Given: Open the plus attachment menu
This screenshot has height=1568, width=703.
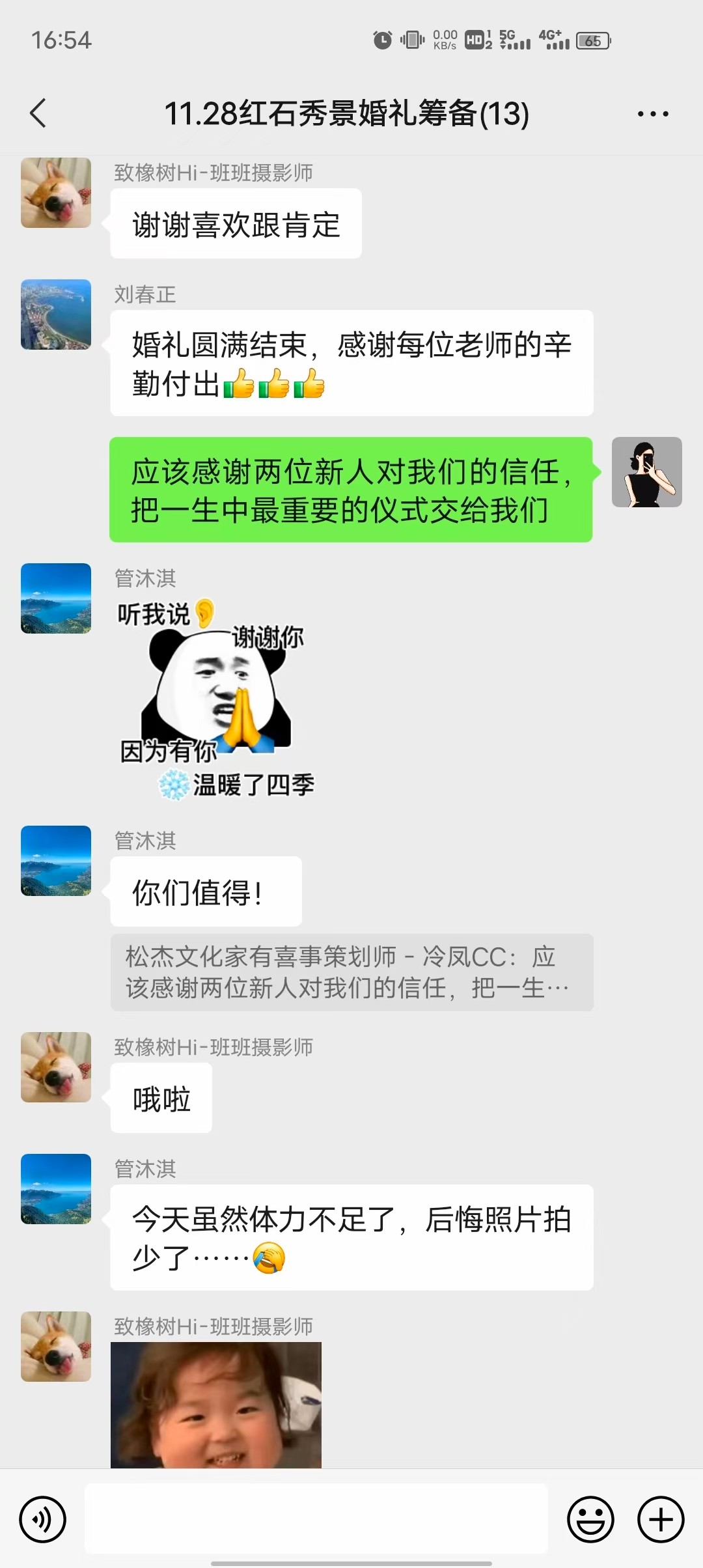Looking at the screenshot, I should (661, 1519).
